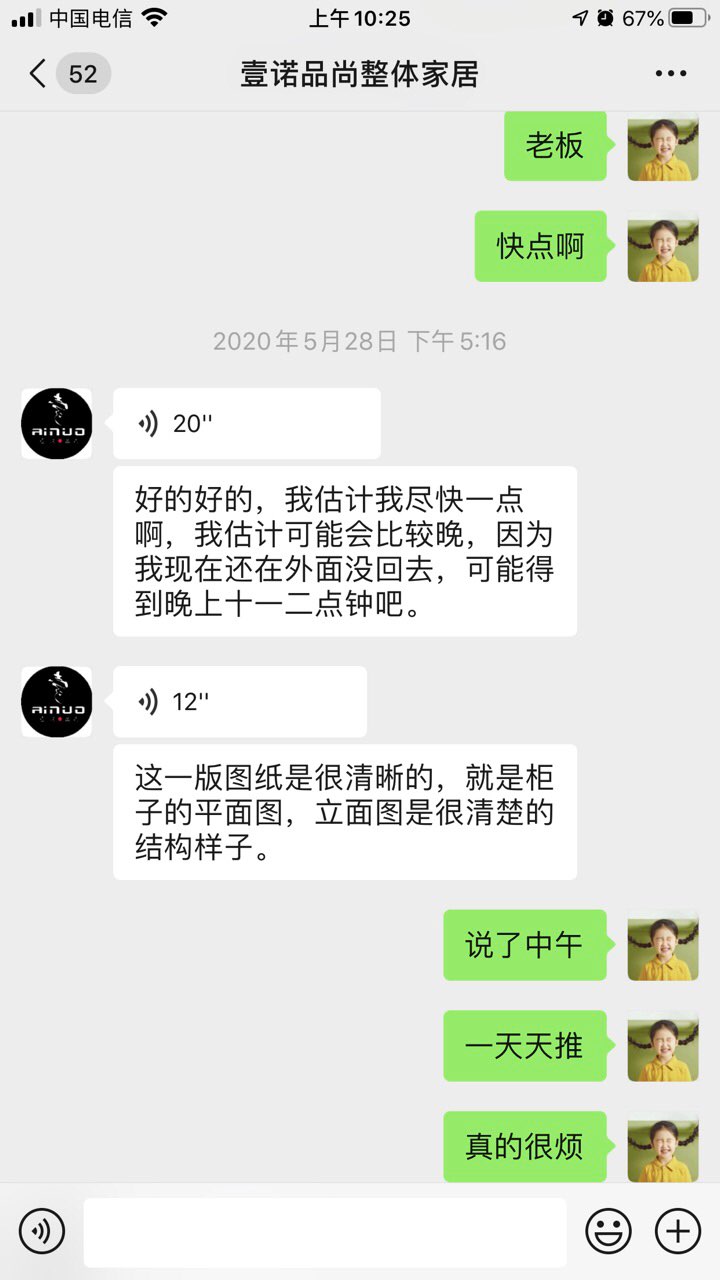720x1280 pixels.
Task: Open my avatar beside the 老板 message
Action: 662,147
